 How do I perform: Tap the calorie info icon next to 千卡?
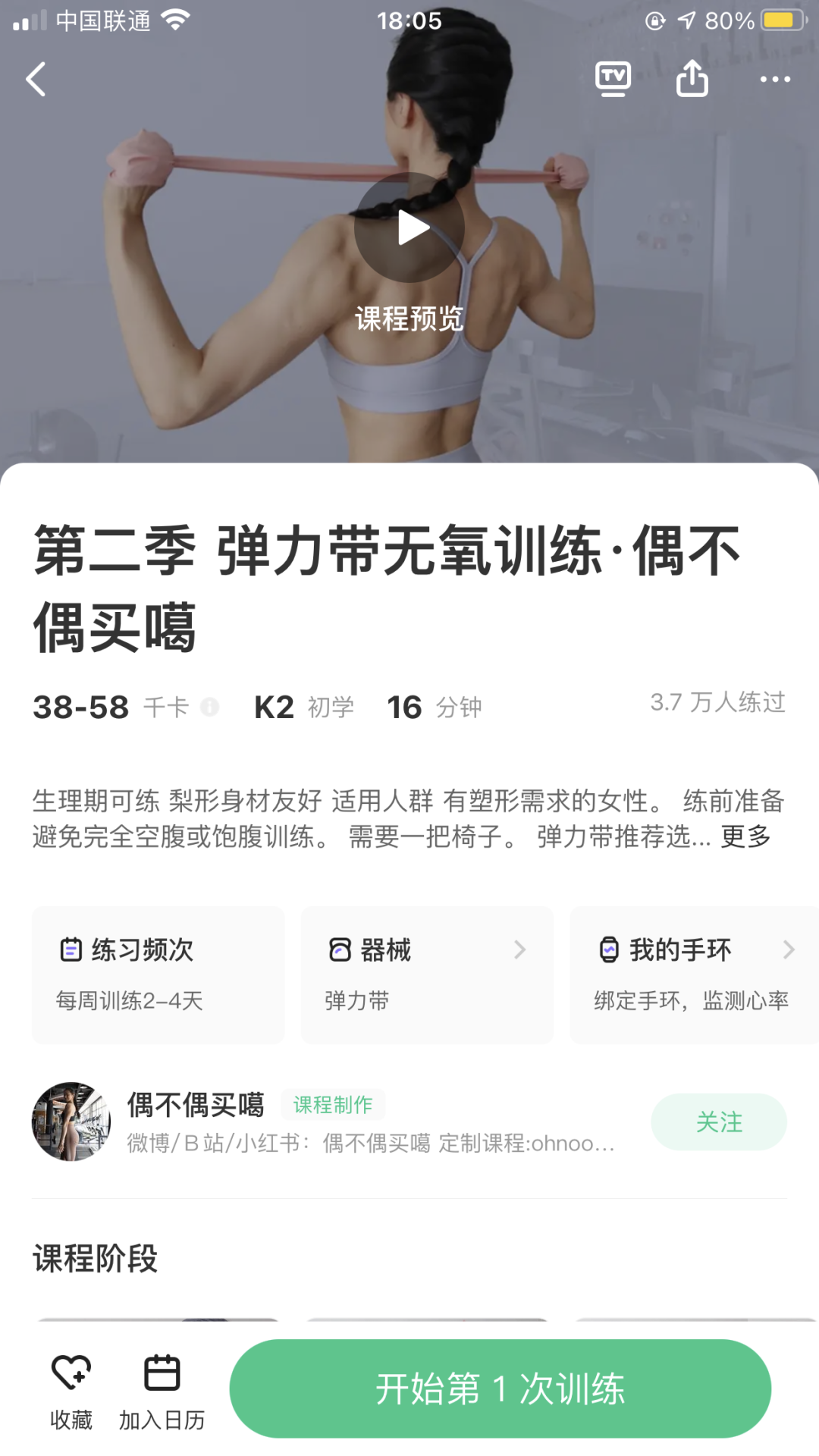[x=209, y=707]
